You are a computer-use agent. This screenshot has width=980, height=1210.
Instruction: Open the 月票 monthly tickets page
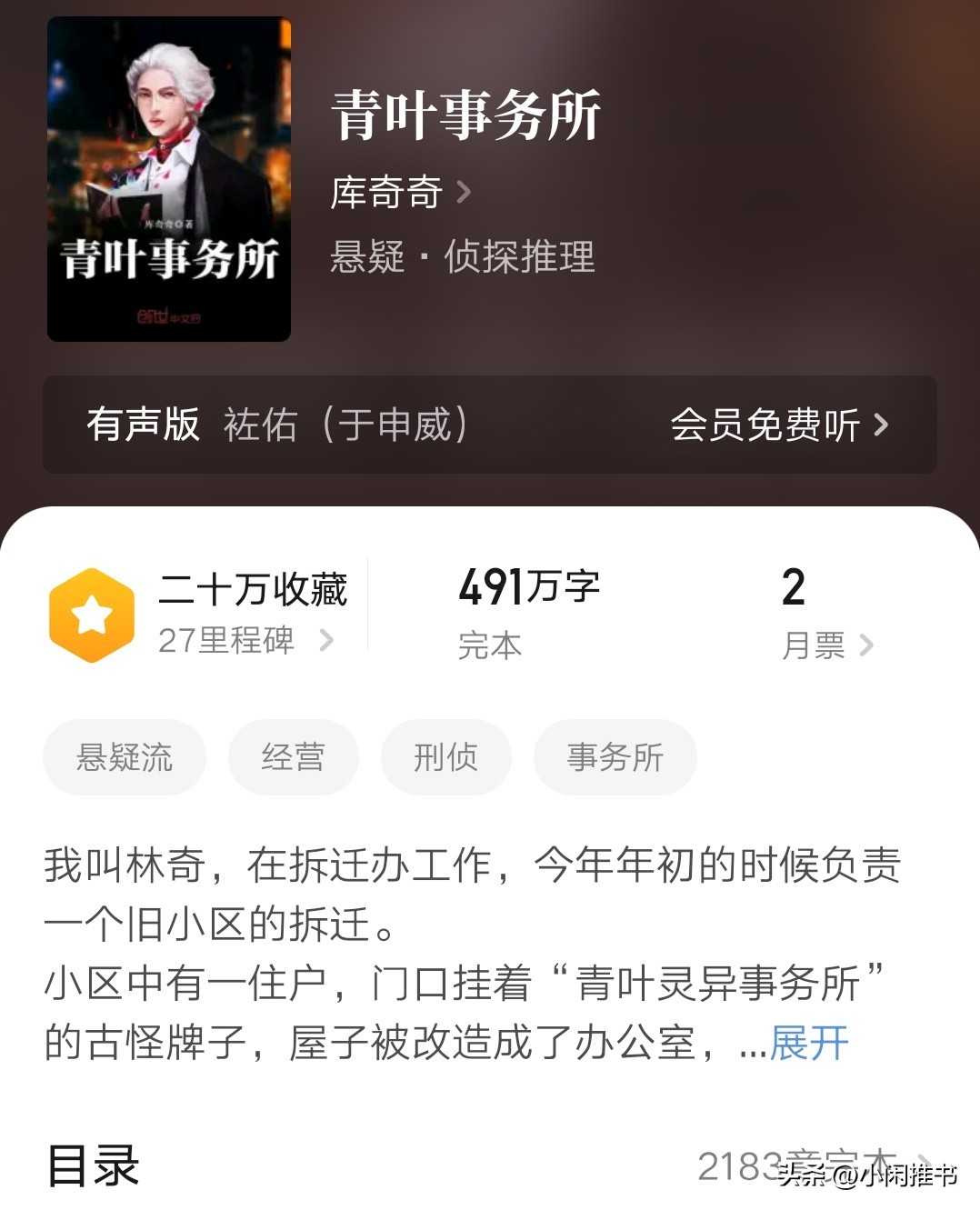pos(826,645)
